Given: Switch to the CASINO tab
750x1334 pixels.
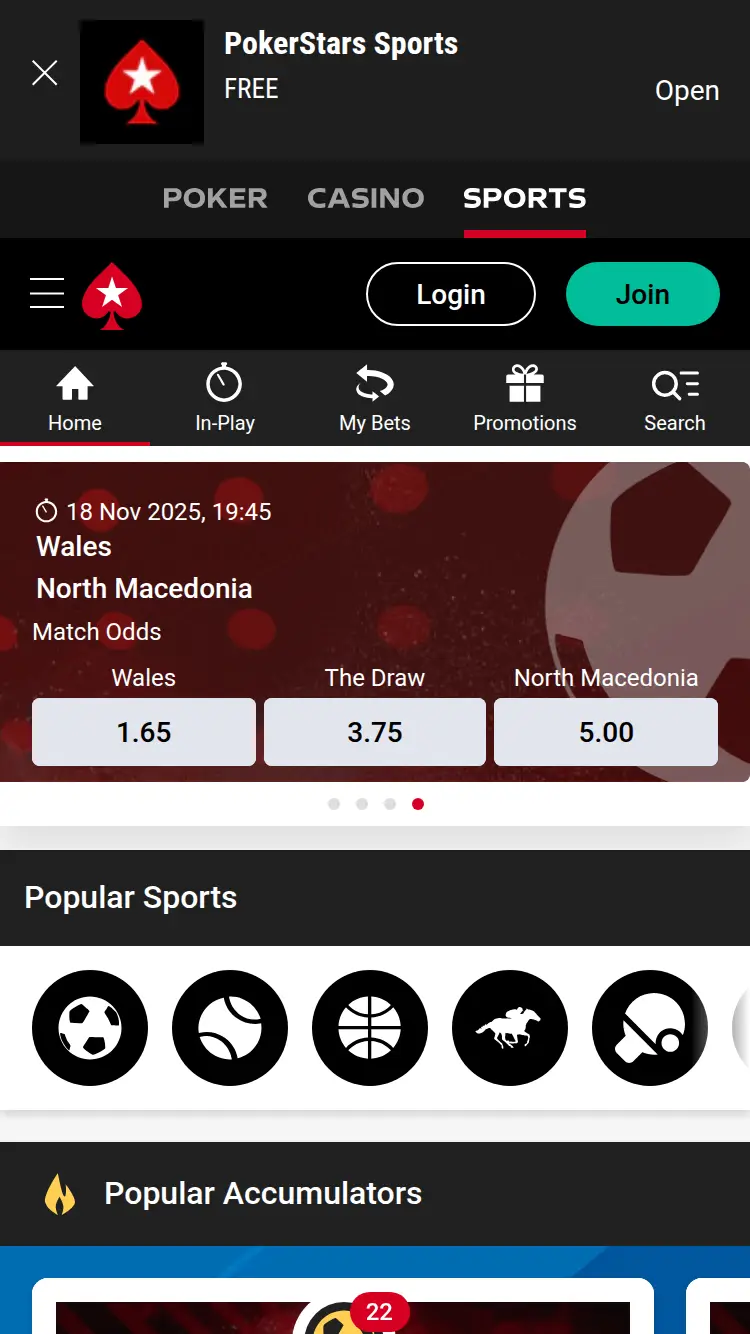Looking at the screenshot, I should point(366,198).
